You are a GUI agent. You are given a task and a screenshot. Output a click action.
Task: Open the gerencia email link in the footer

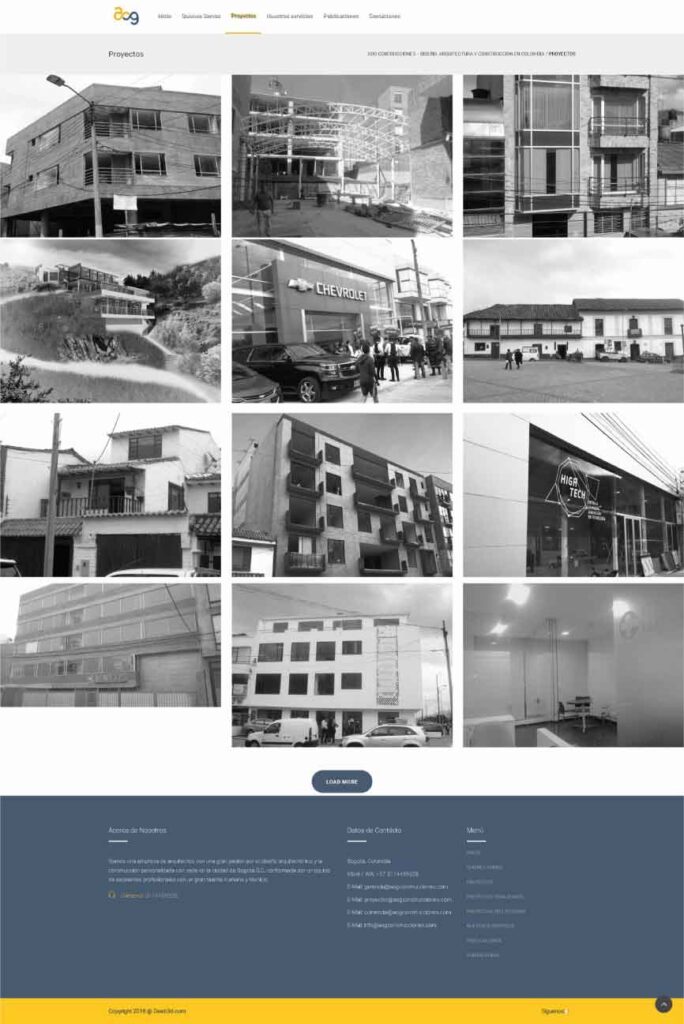(398, 886)
